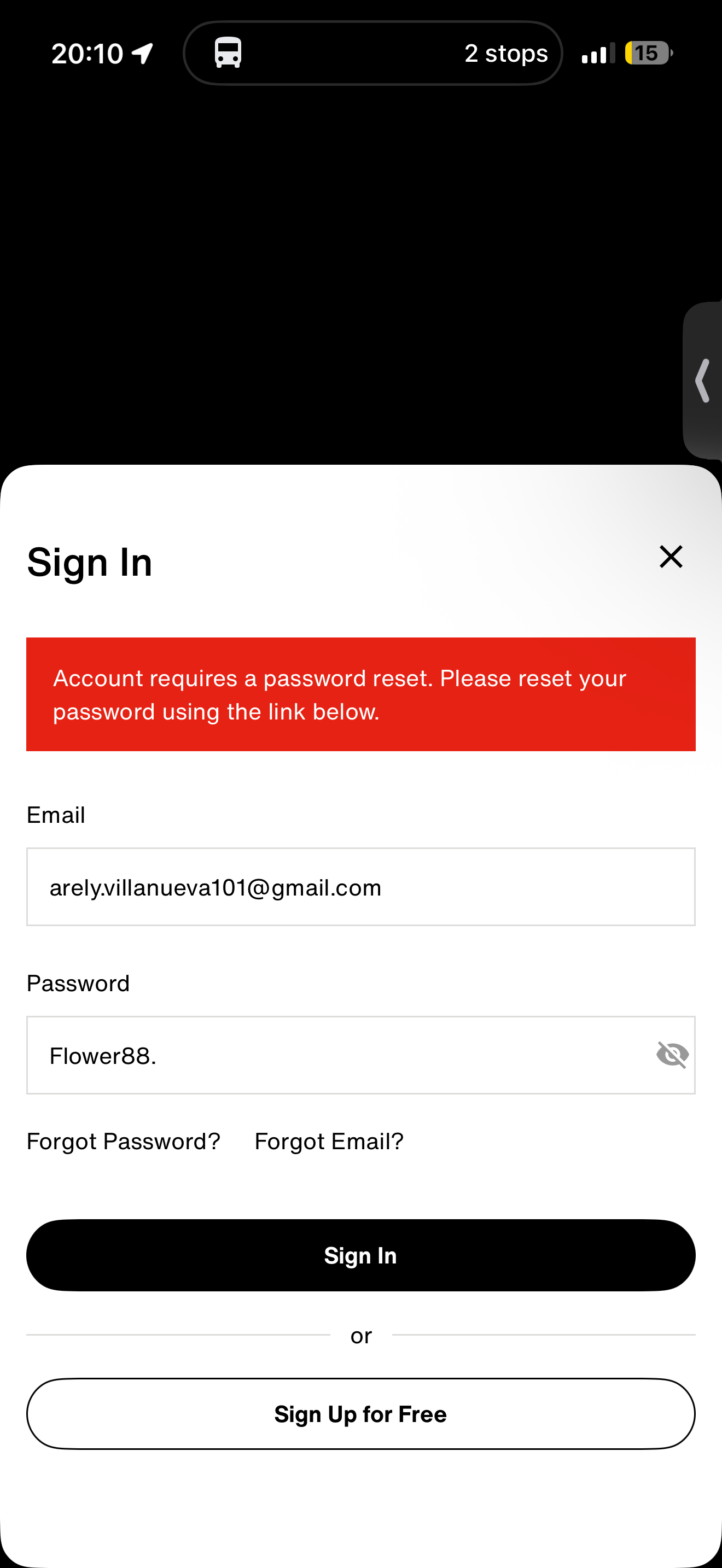Open the Forgot Email? link
Screen dimensions: 722x1568
[x=329, y=1142]
